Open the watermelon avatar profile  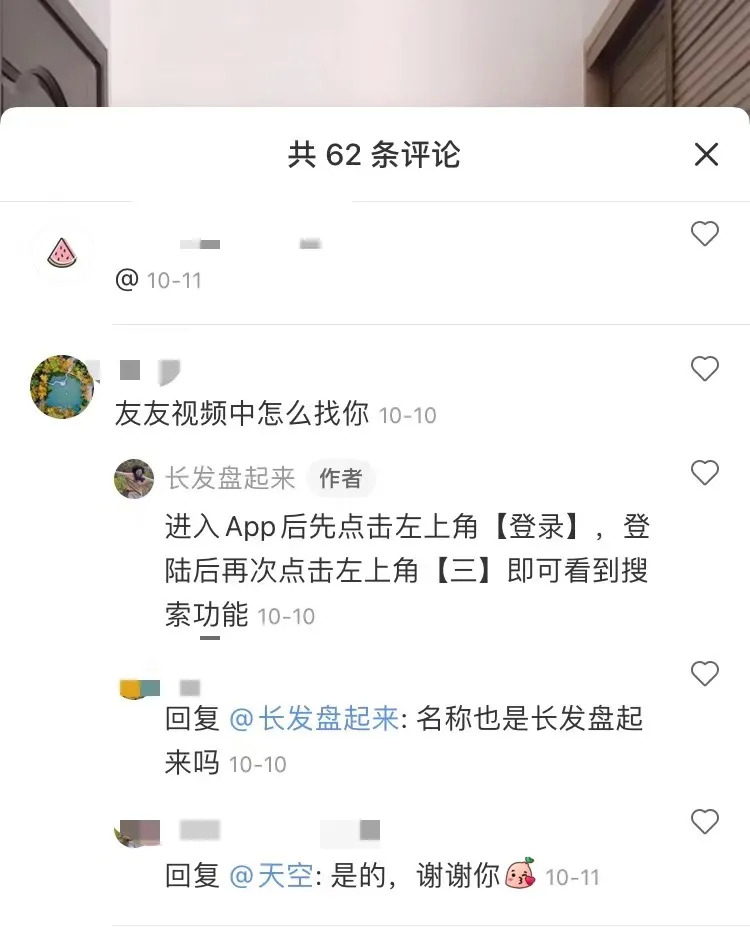pyautogui.click(x=62, y=254)
